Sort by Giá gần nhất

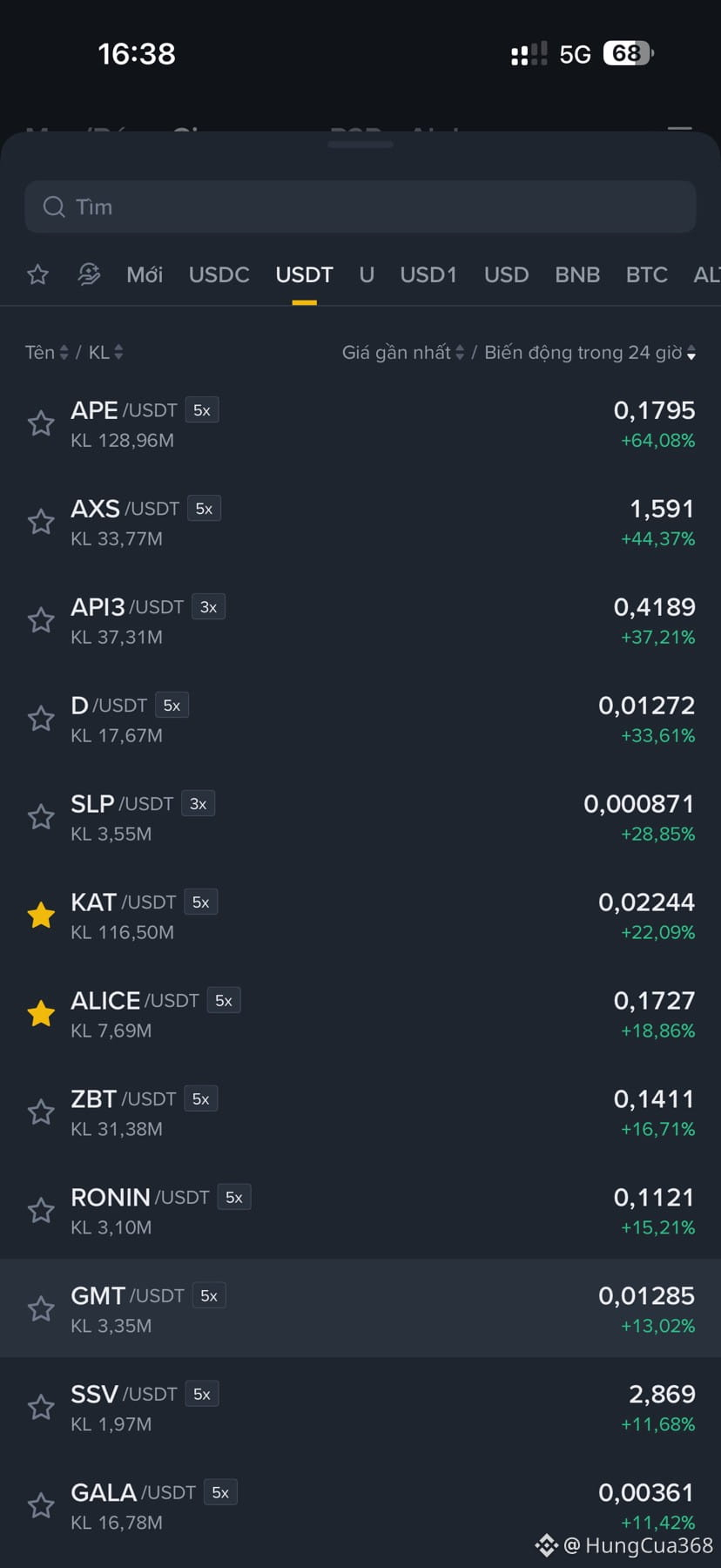[x=402, y=353]
